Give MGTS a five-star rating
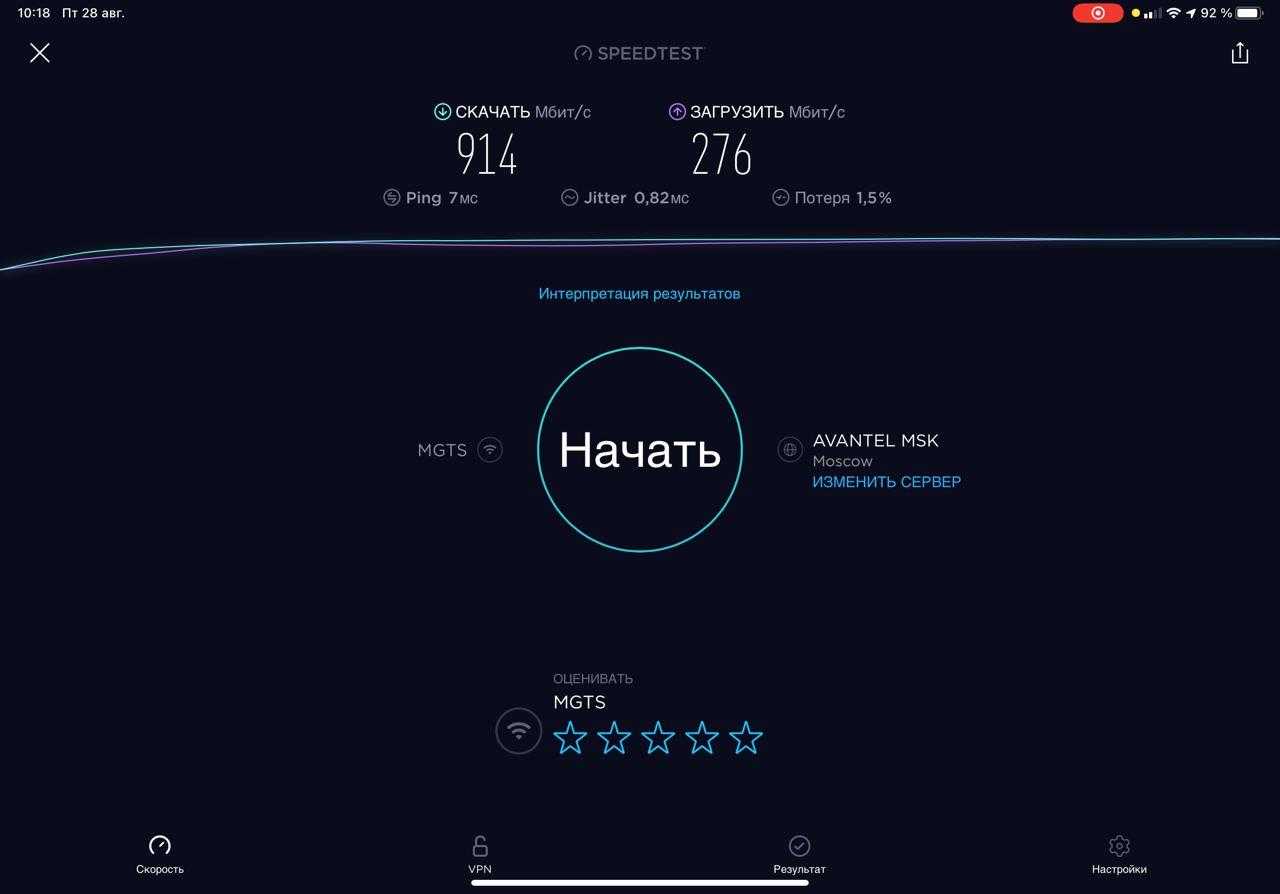The image size is (1280, 894). [746, 738]
